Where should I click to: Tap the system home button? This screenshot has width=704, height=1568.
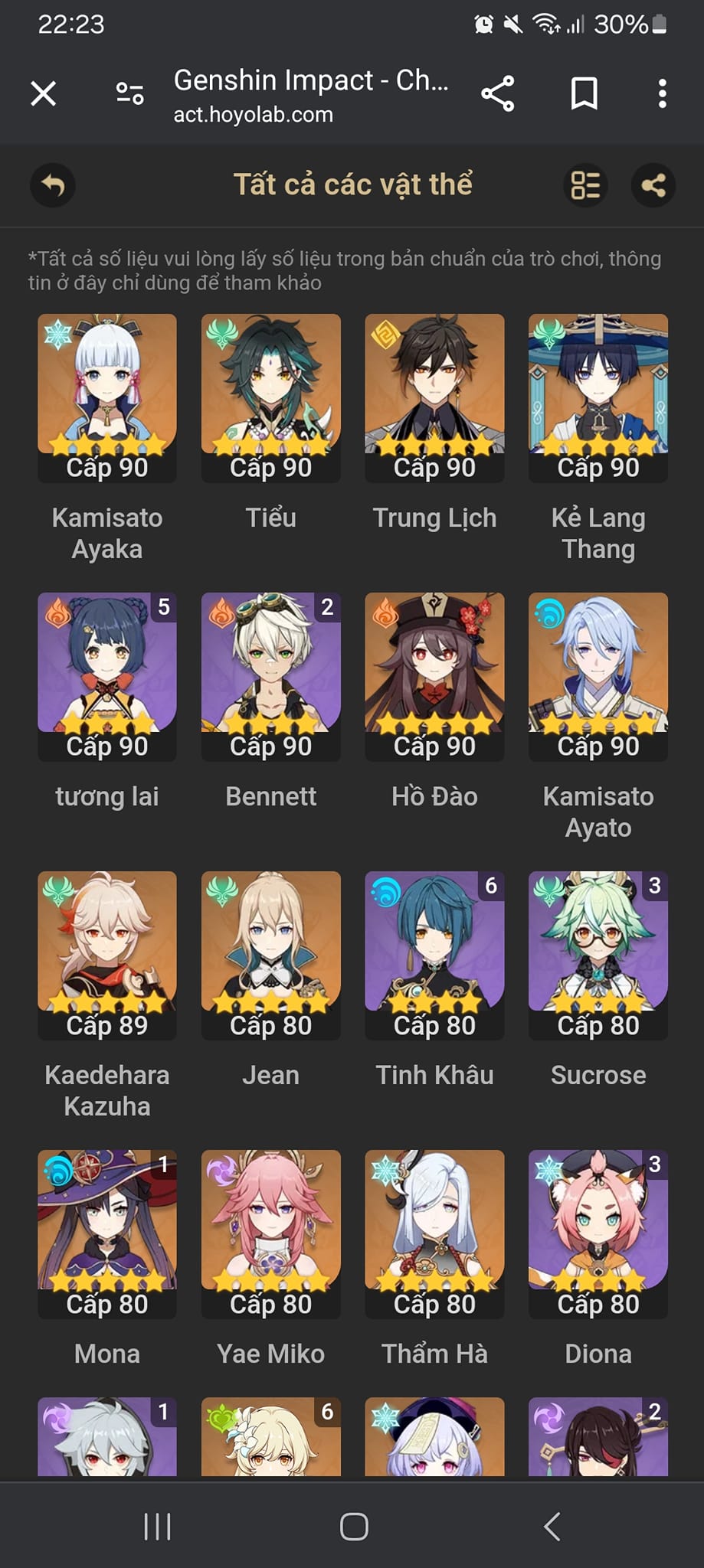click(x=353, y=1526)
